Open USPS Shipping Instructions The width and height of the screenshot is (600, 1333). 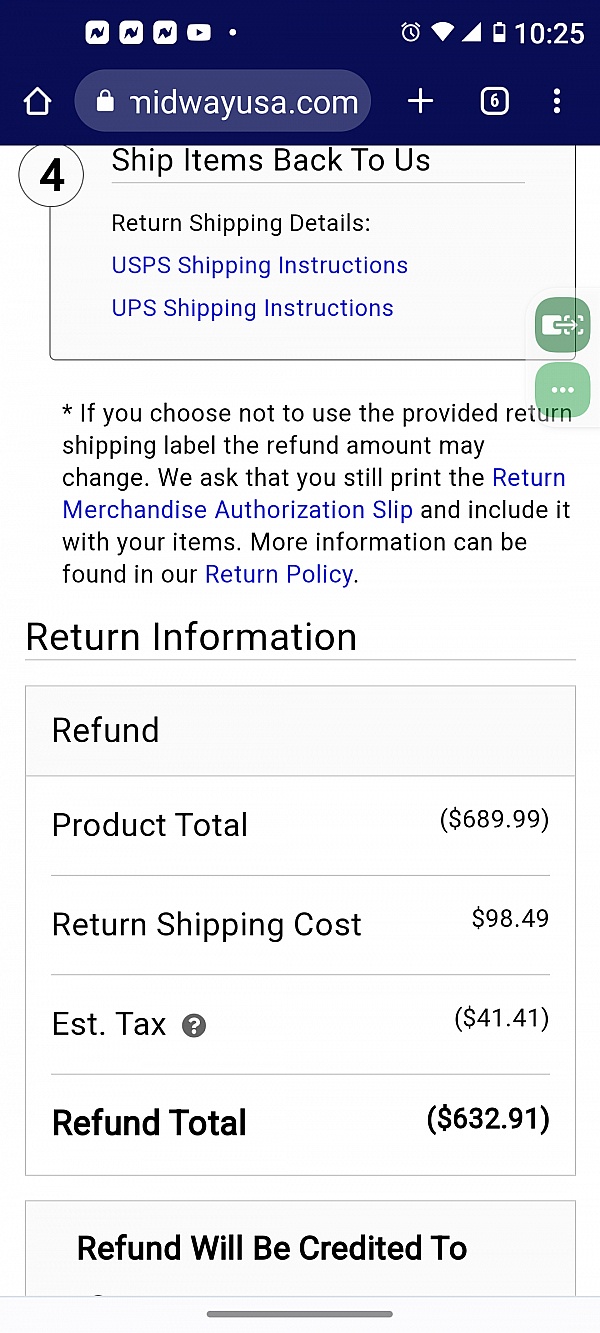click(x=260, y=265)
